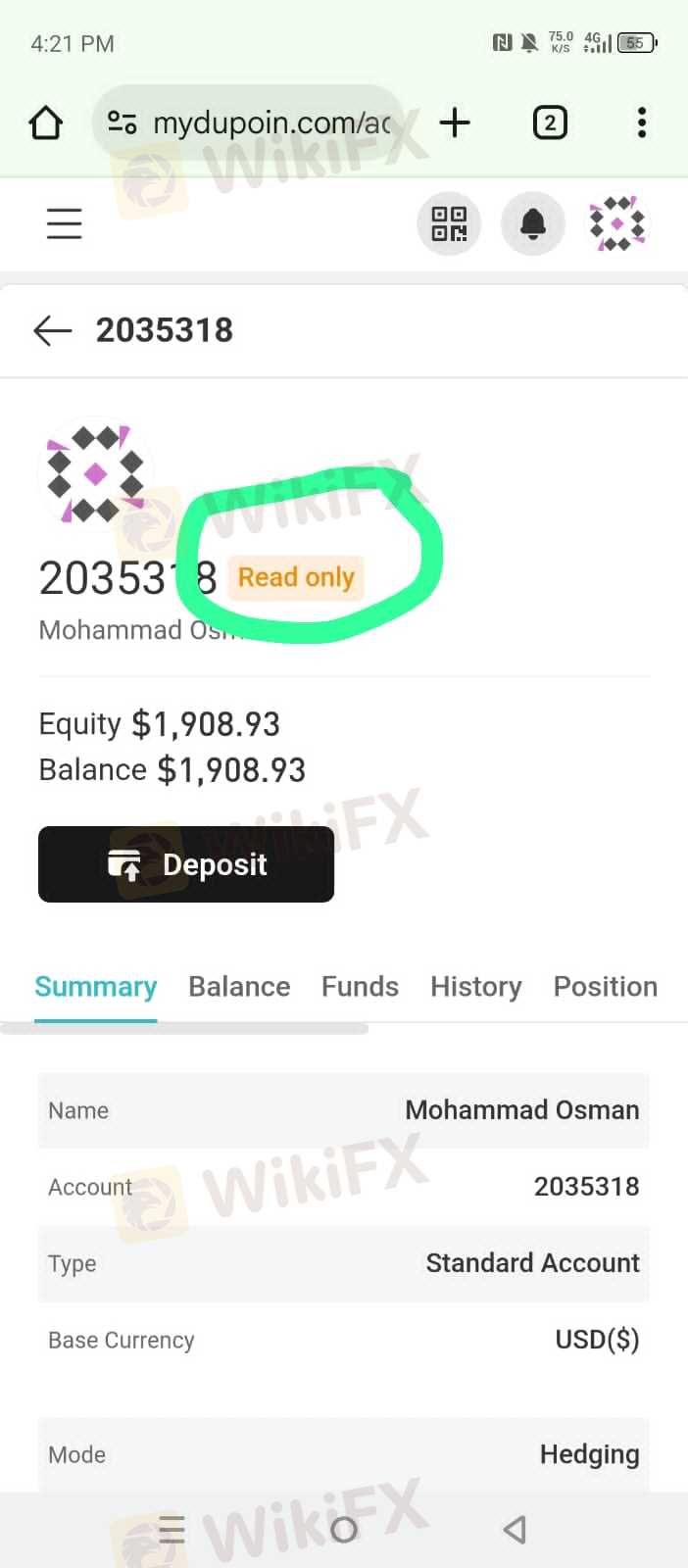Switch to the History tab

pyautogui.click(x=476, y=987)
